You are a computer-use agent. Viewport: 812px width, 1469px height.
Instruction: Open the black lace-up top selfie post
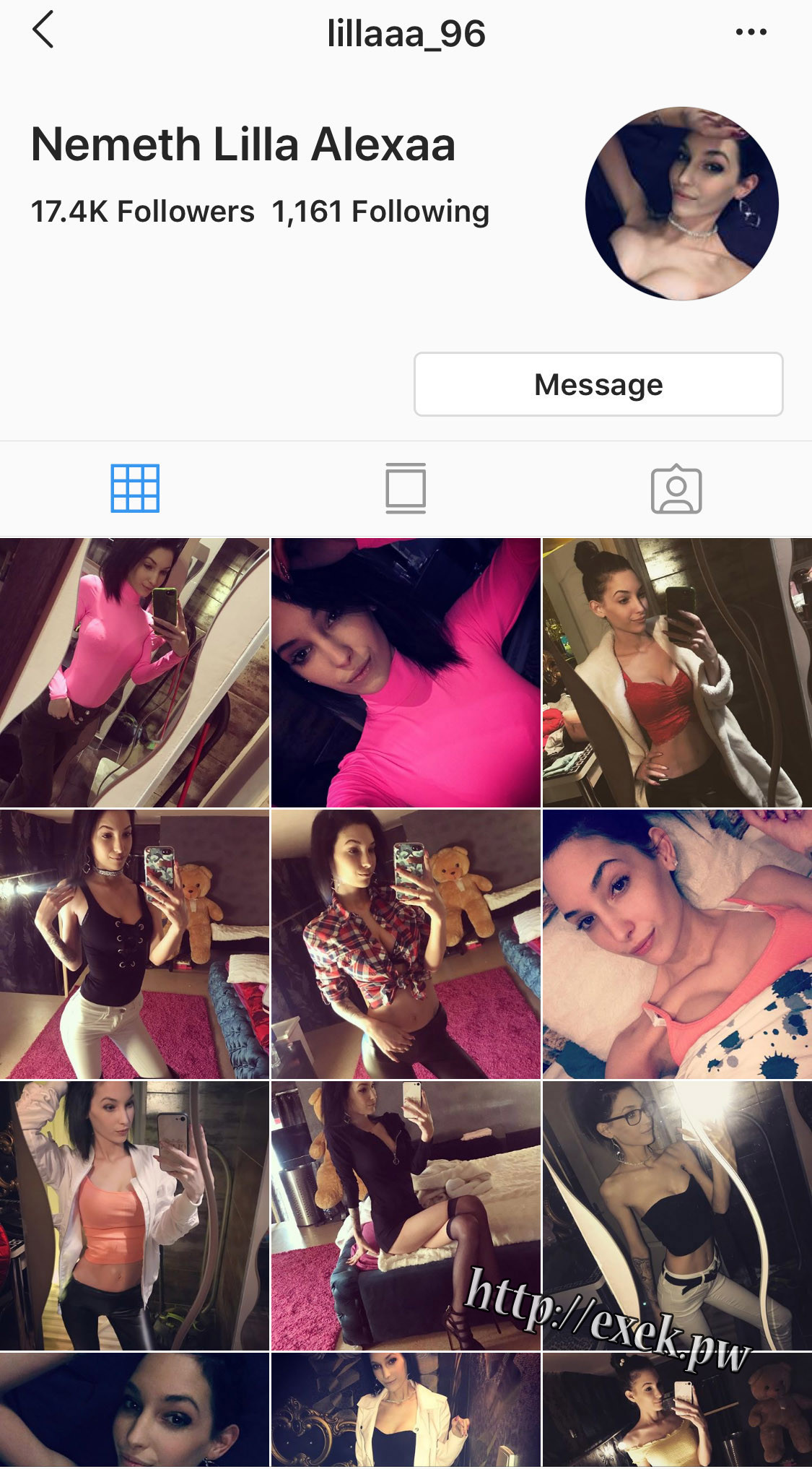(x=134, y=944)
